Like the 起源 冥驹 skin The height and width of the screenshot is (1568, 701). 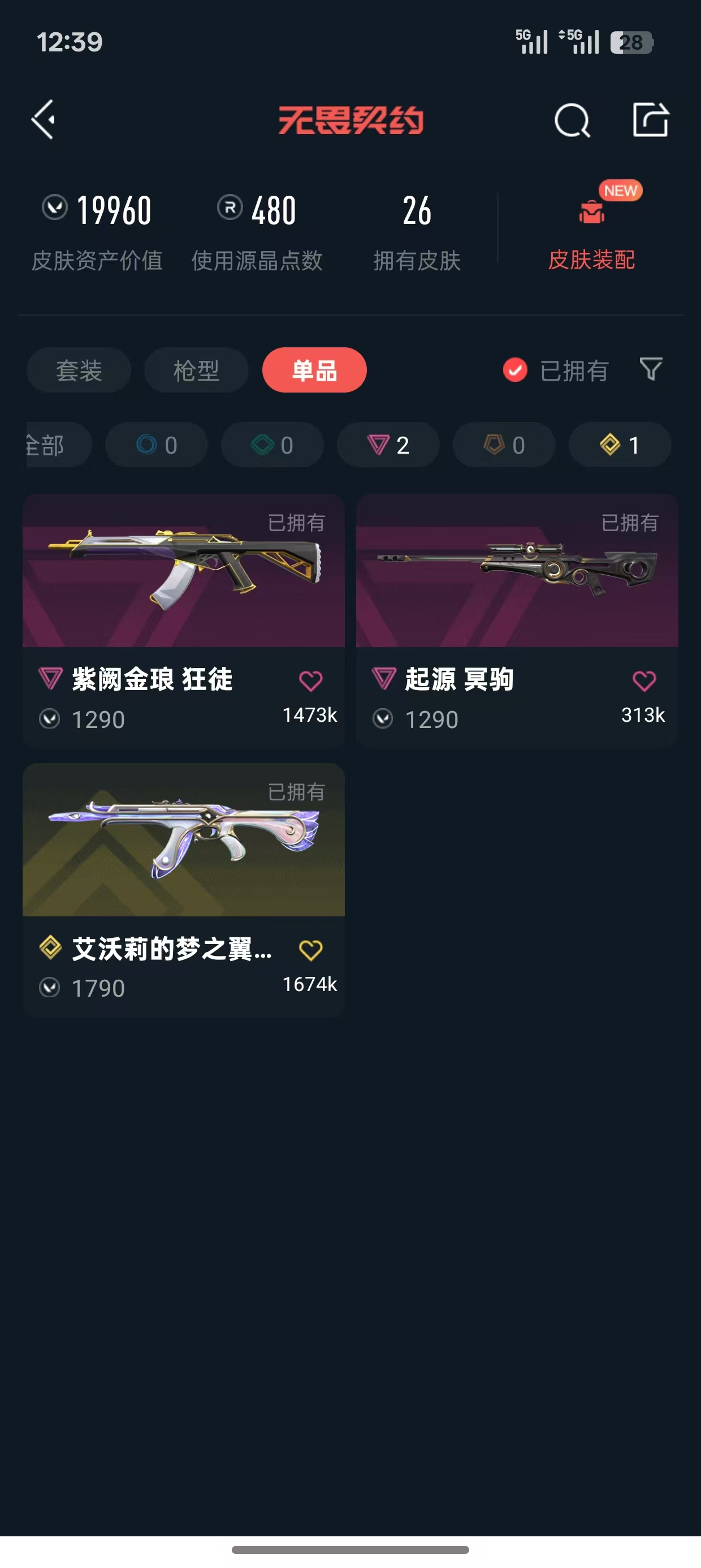click(644, 680)
